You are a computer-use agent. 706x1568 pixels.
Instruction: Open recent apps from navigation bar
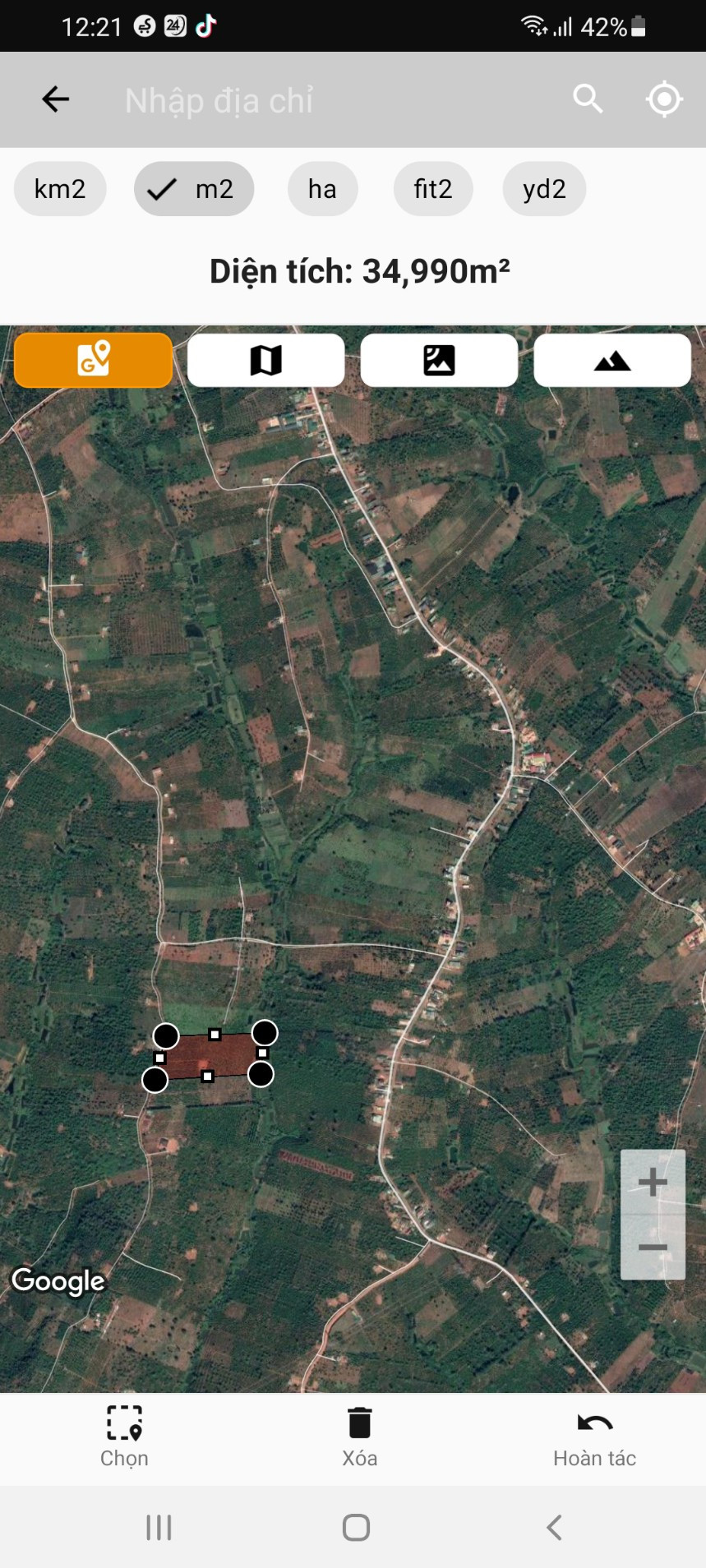click(x=159, y=1528)
